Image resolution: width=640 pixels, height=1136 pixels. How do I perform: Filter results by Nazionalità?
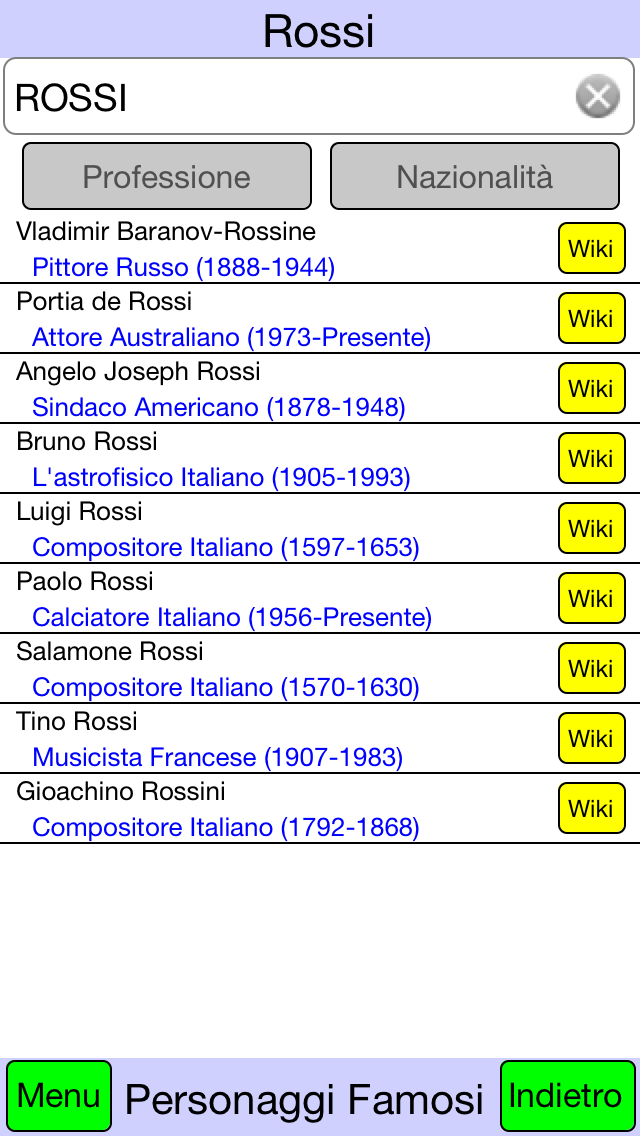pyautogui.click(x=475, y=176)
